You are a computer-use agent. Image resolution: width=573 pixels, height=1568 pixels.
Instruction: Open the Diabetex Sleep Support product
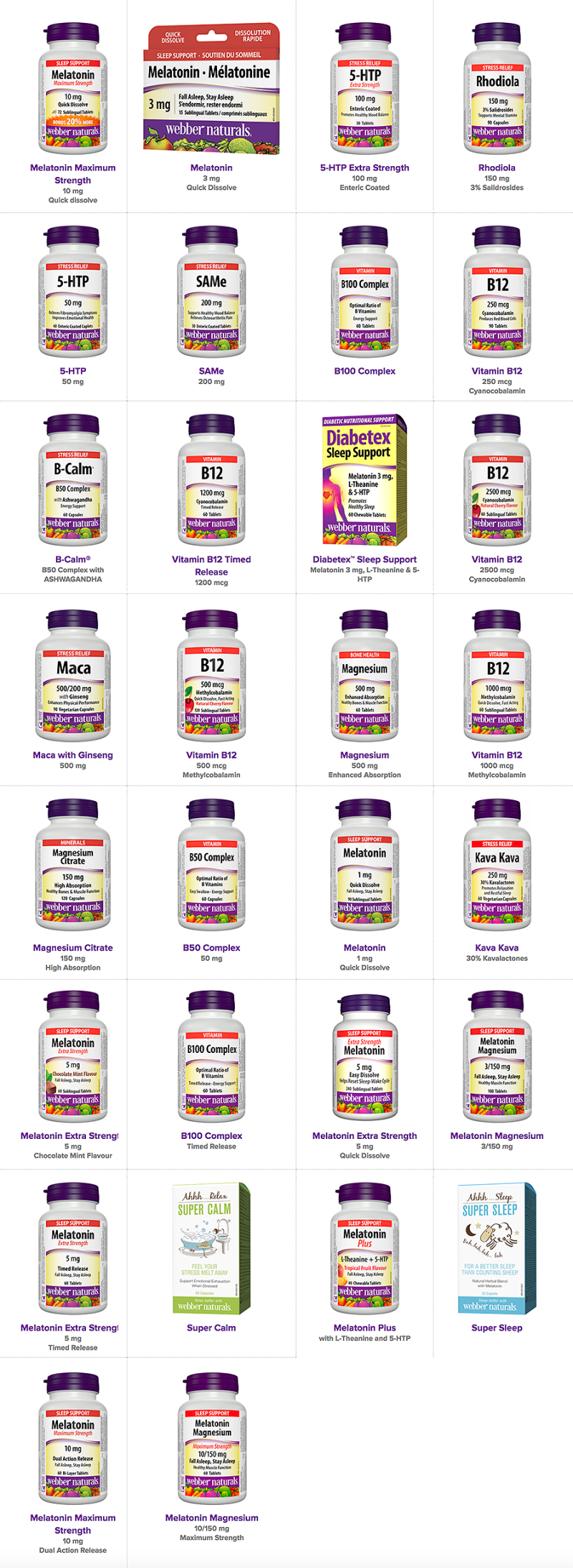click(365, 559)
